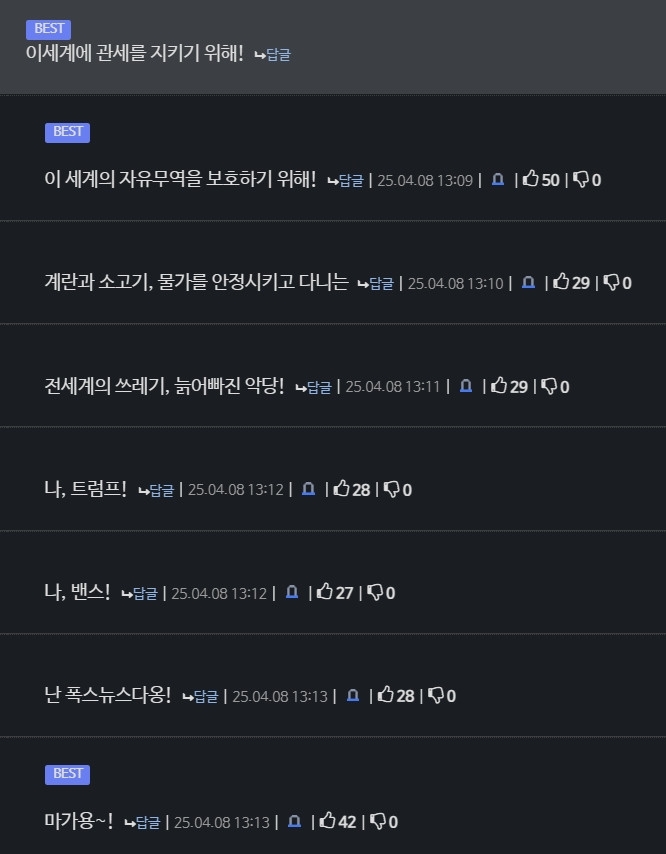This screenshot has height=854, width=666.
Task: Flag the '마가용~!' comment with siren icon
Action: [294, 821]
